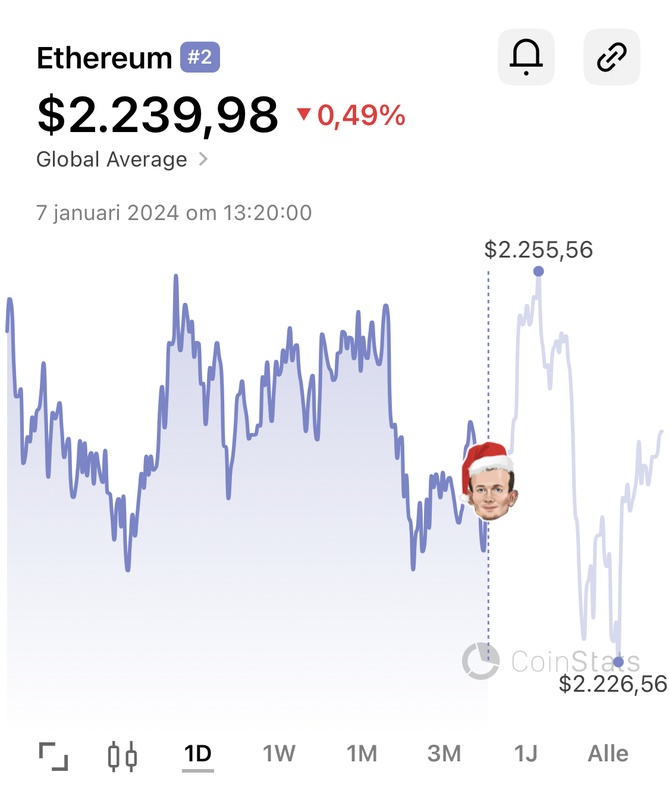This screenshot has width=669, height=800.
Task: Switch chart to 1W range
Action: pyautogui.click(x=279, y=754)
